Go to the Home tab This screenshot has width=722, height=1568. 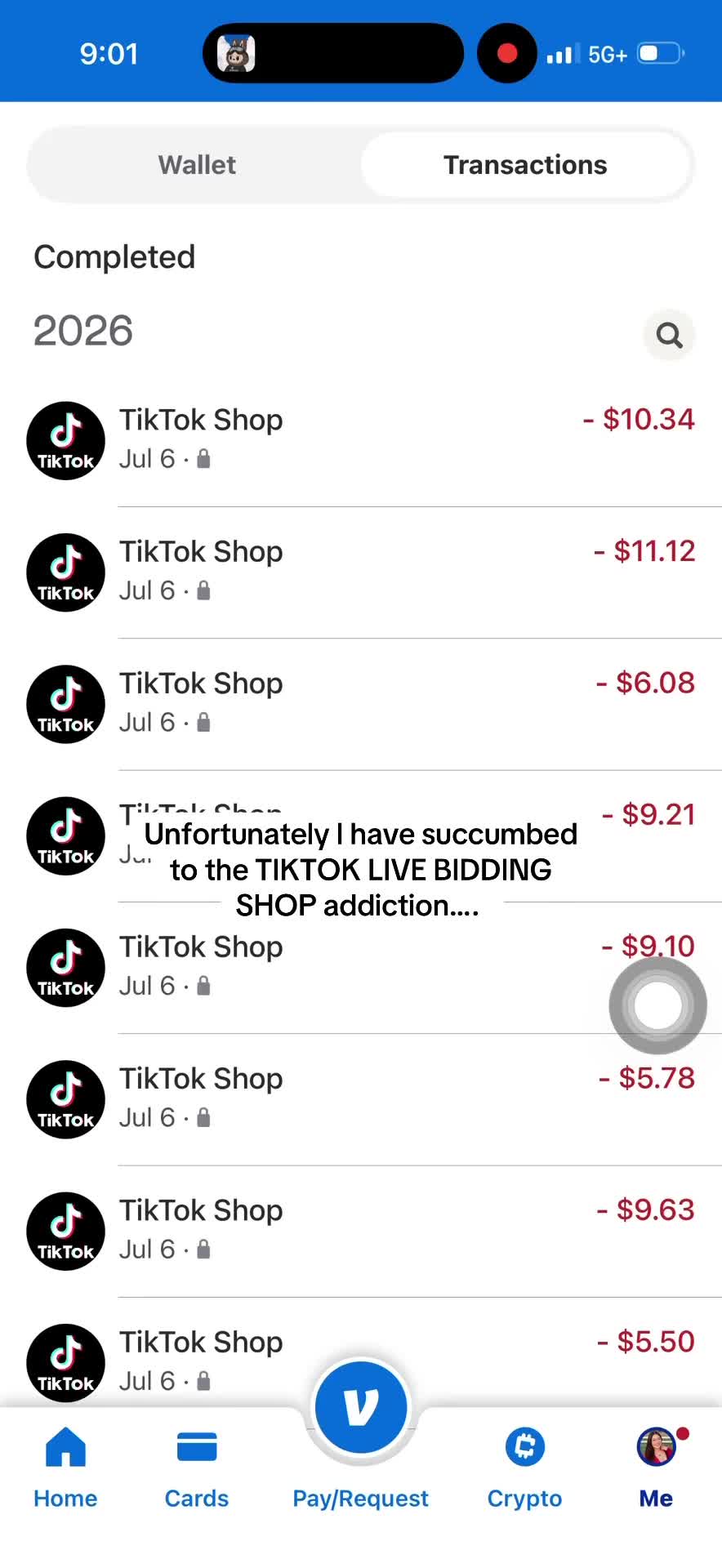point(65,1468)
